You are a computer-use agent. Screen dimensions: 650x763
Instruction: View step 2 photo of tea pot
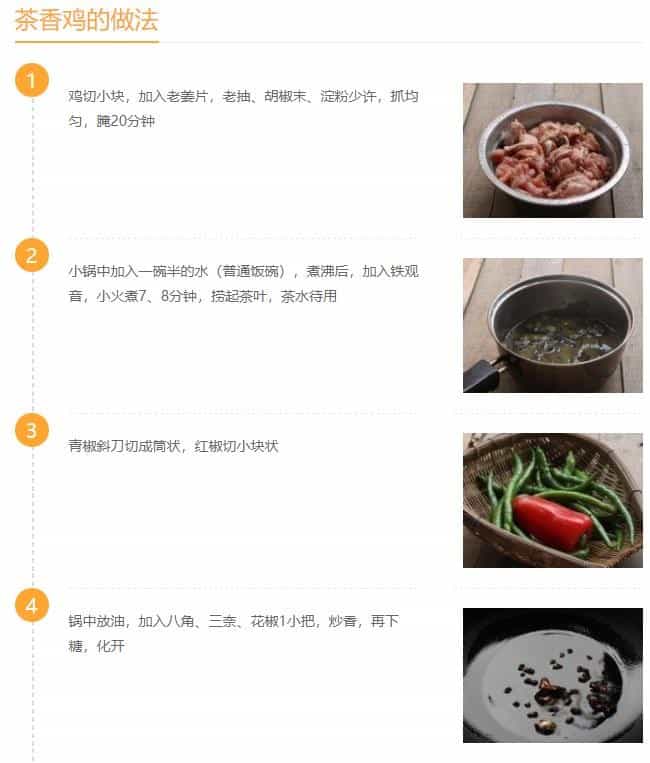552,325
